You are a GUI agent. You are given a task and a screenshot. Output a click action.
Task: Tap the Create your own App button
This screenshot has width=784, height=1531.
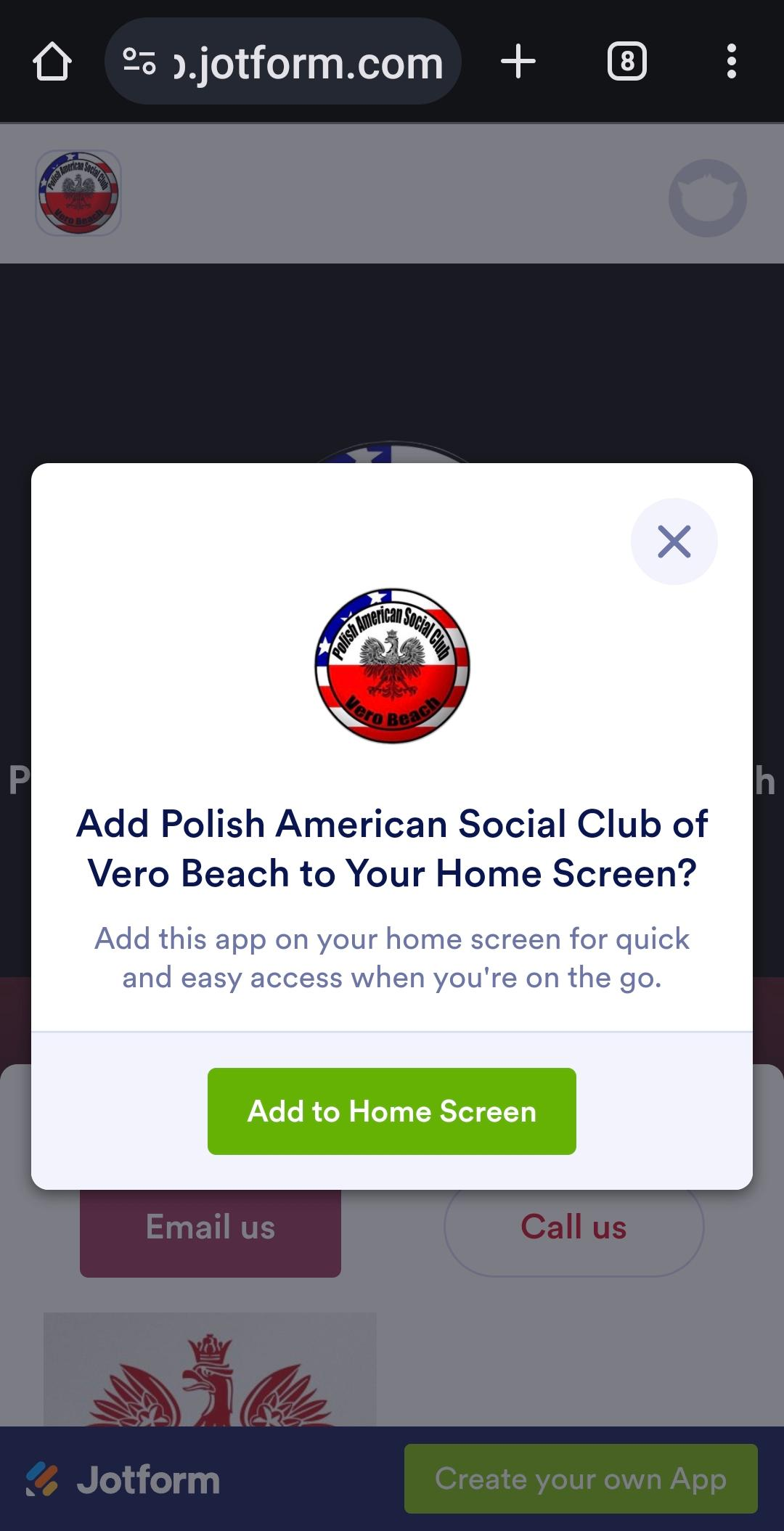[581, 1479]
